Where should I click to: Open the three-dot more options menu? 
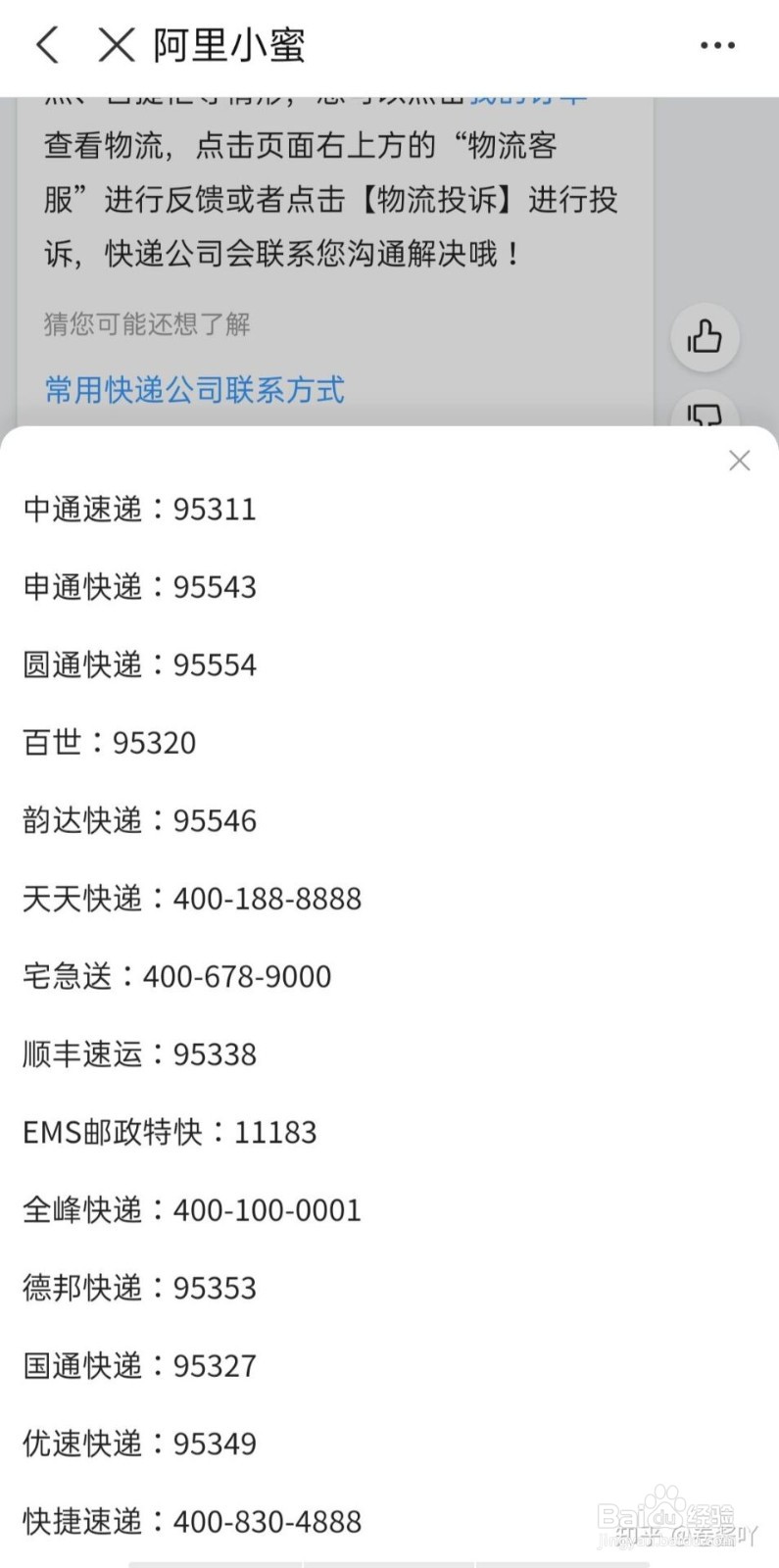click(x=718, y=44)
